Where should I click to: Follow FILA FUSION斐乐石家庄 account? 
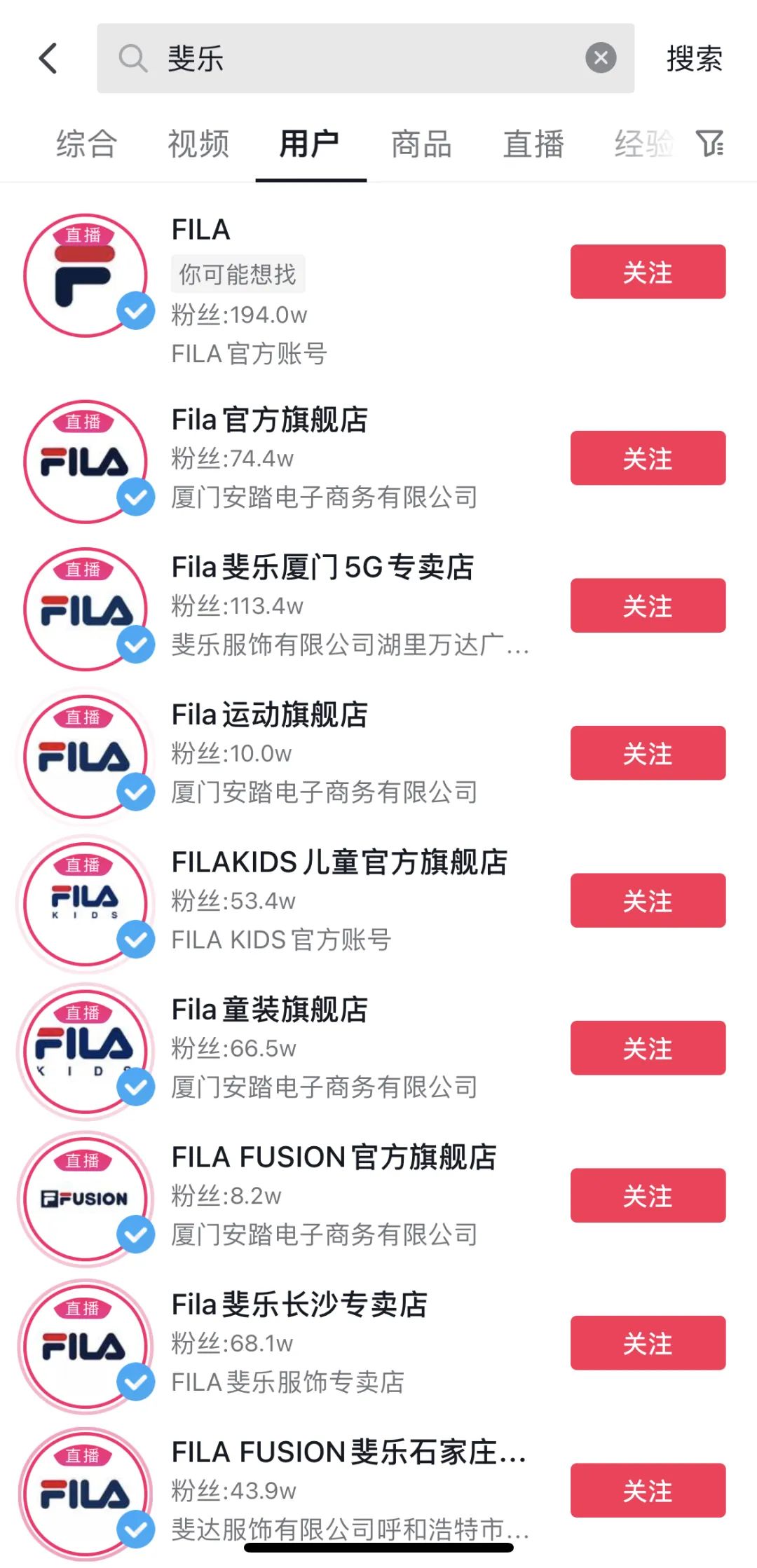click(648, 1490)
